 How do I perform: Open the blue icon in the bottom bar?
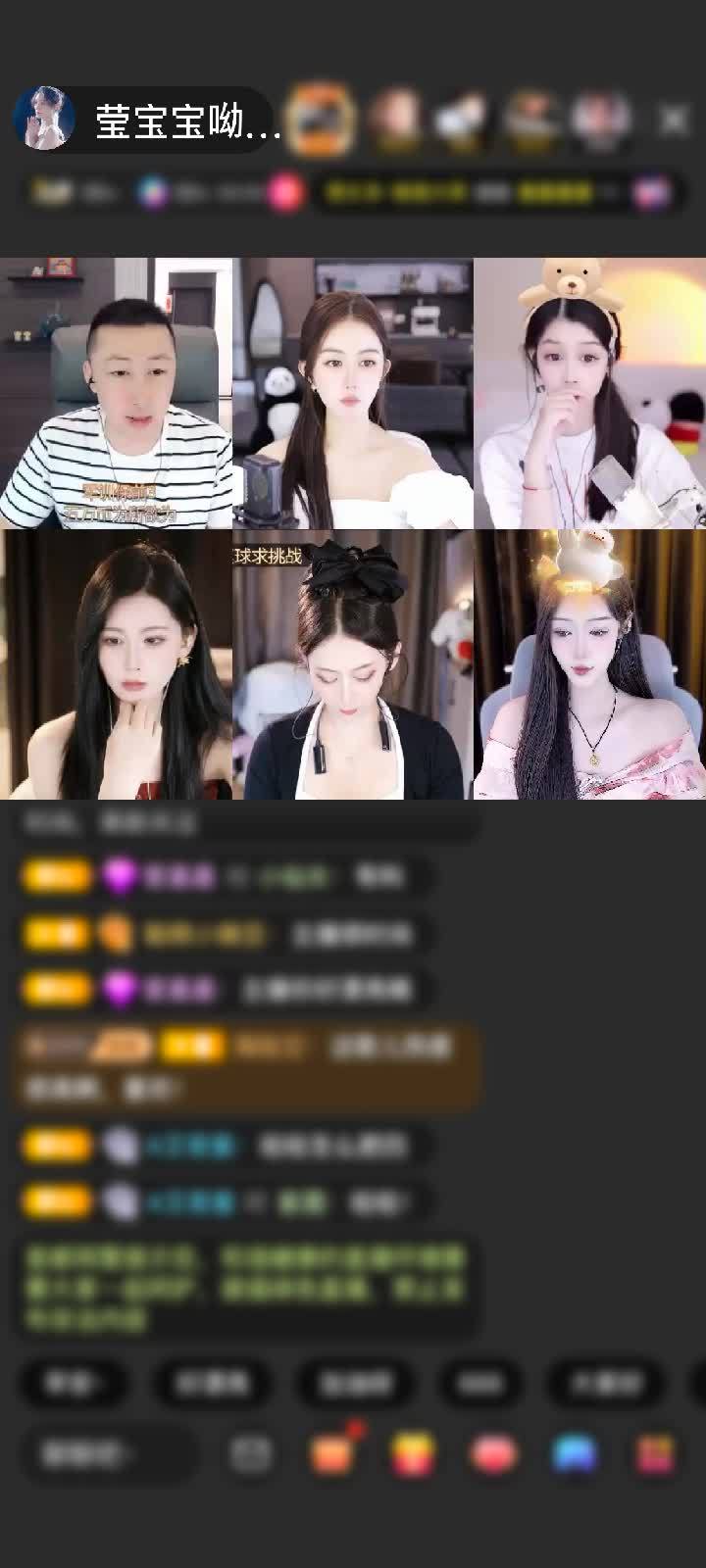pyautogui.click(x=575, y=1454)
